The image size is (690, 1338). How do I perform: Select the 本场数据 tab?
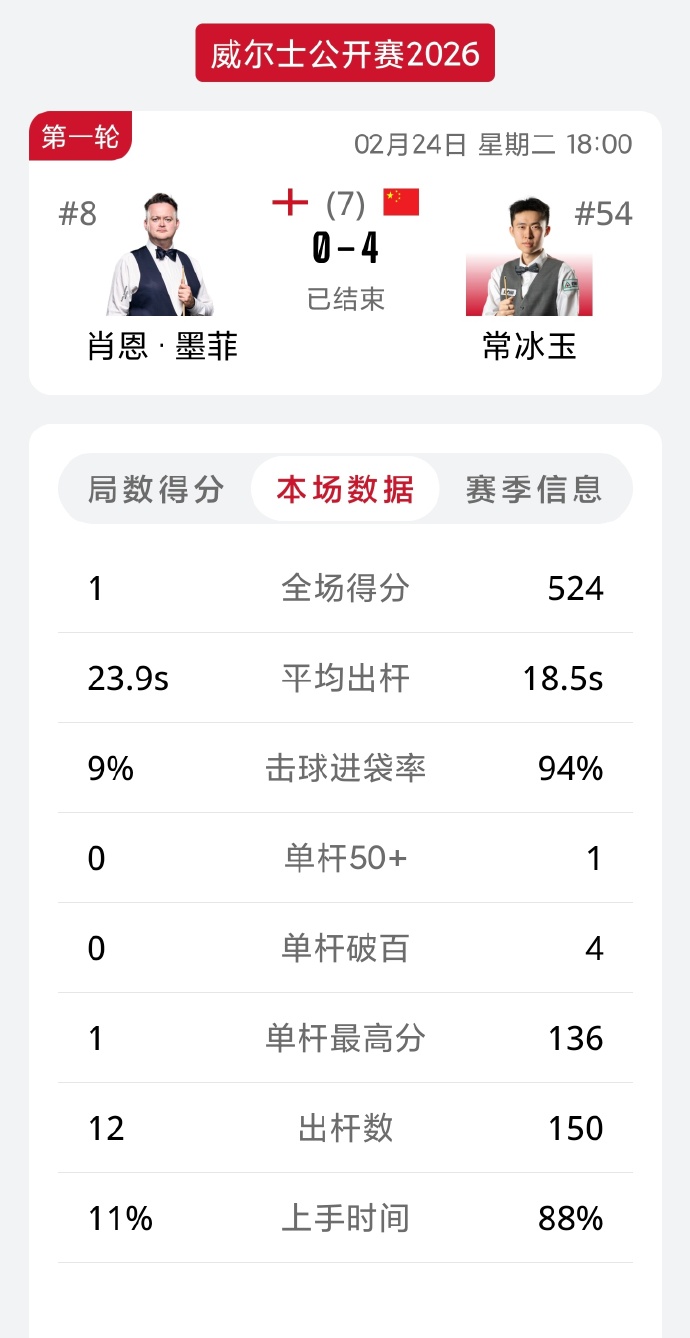click(x=345, y=489)
